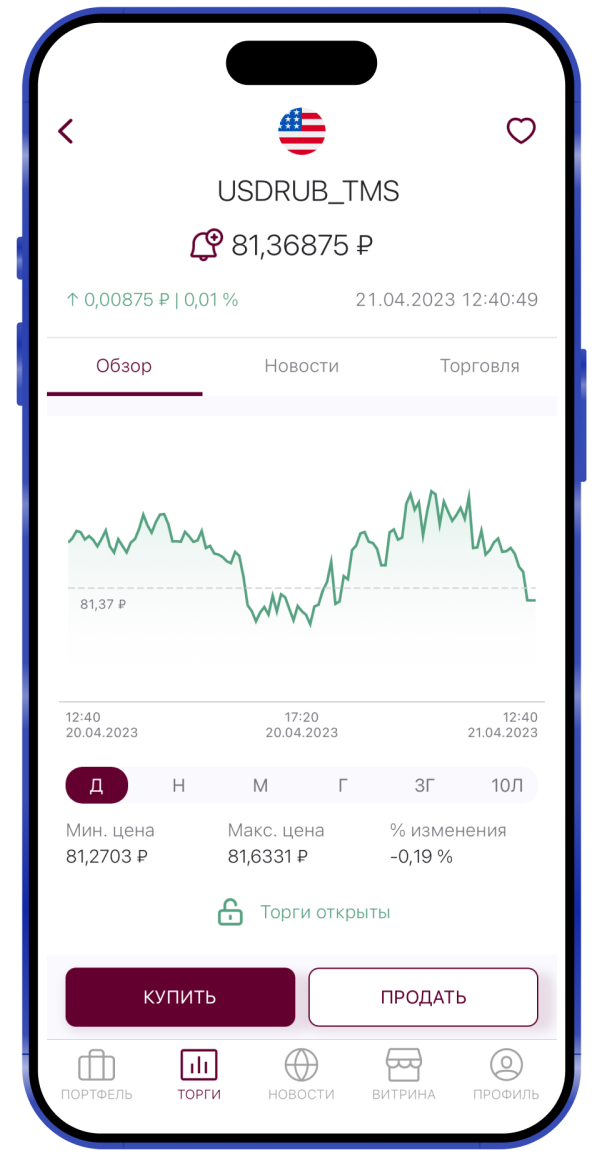Tap the КУПИТЬ button
Viewport: 602px width, 1164px height.
click(180, 997)
